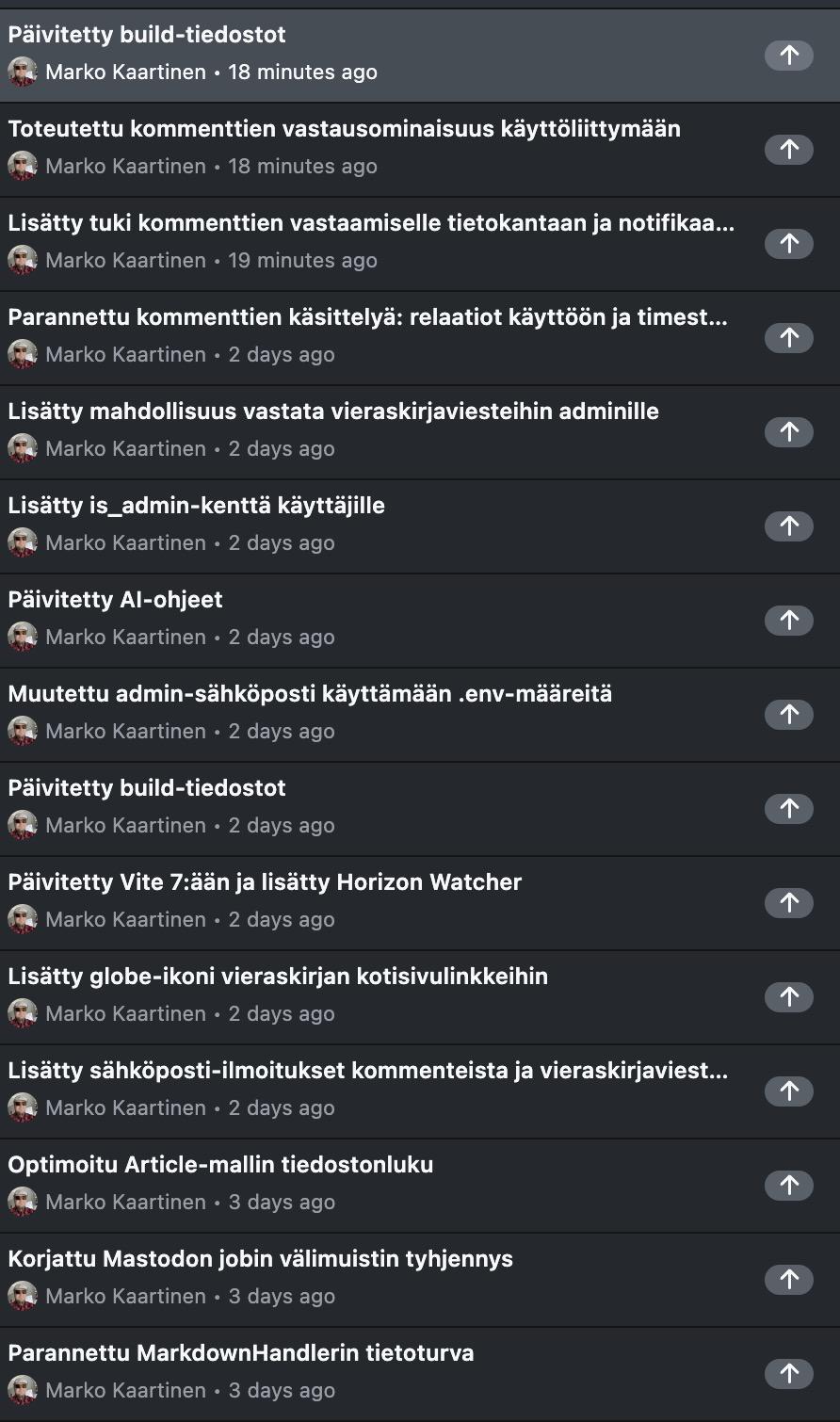Tap the arrow badge beside 'Päivitetty AI-ohjeet'
Viewport: 840px width, 1422px height.
[x=788, y=621]
